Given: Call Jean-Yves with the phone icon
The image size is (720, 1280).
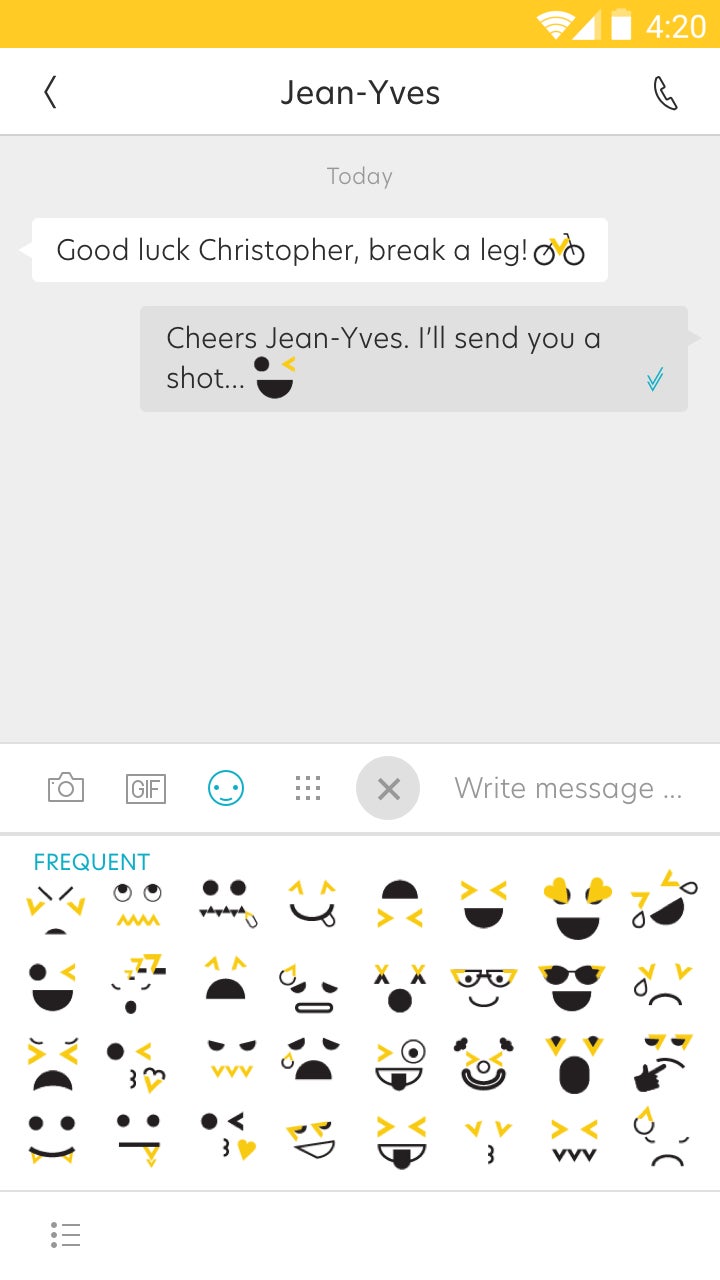Looking at the screenshot, I should tap(665, 93).
